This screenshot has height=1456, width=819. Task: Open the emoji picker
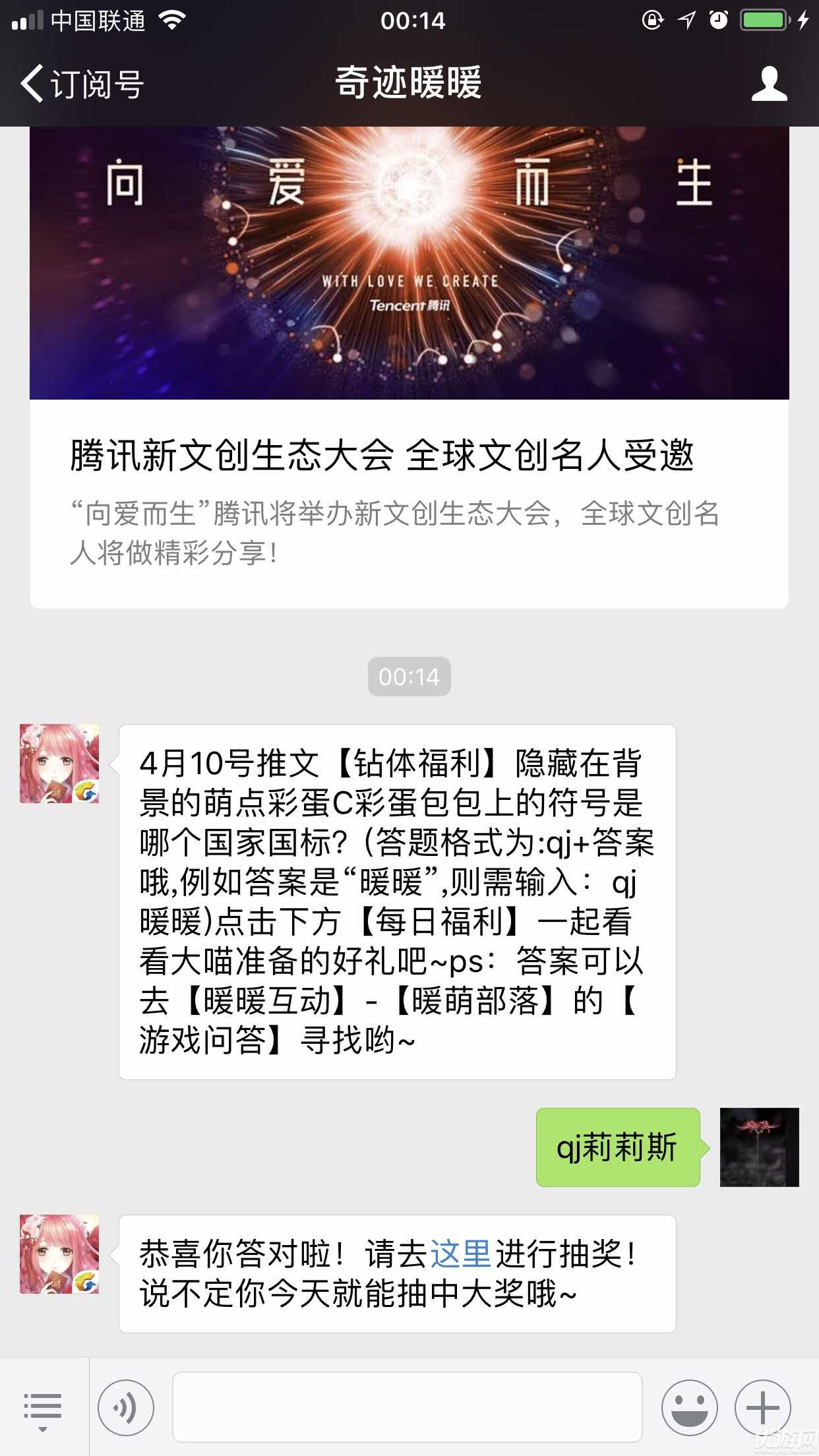(x=689, y=1408)
